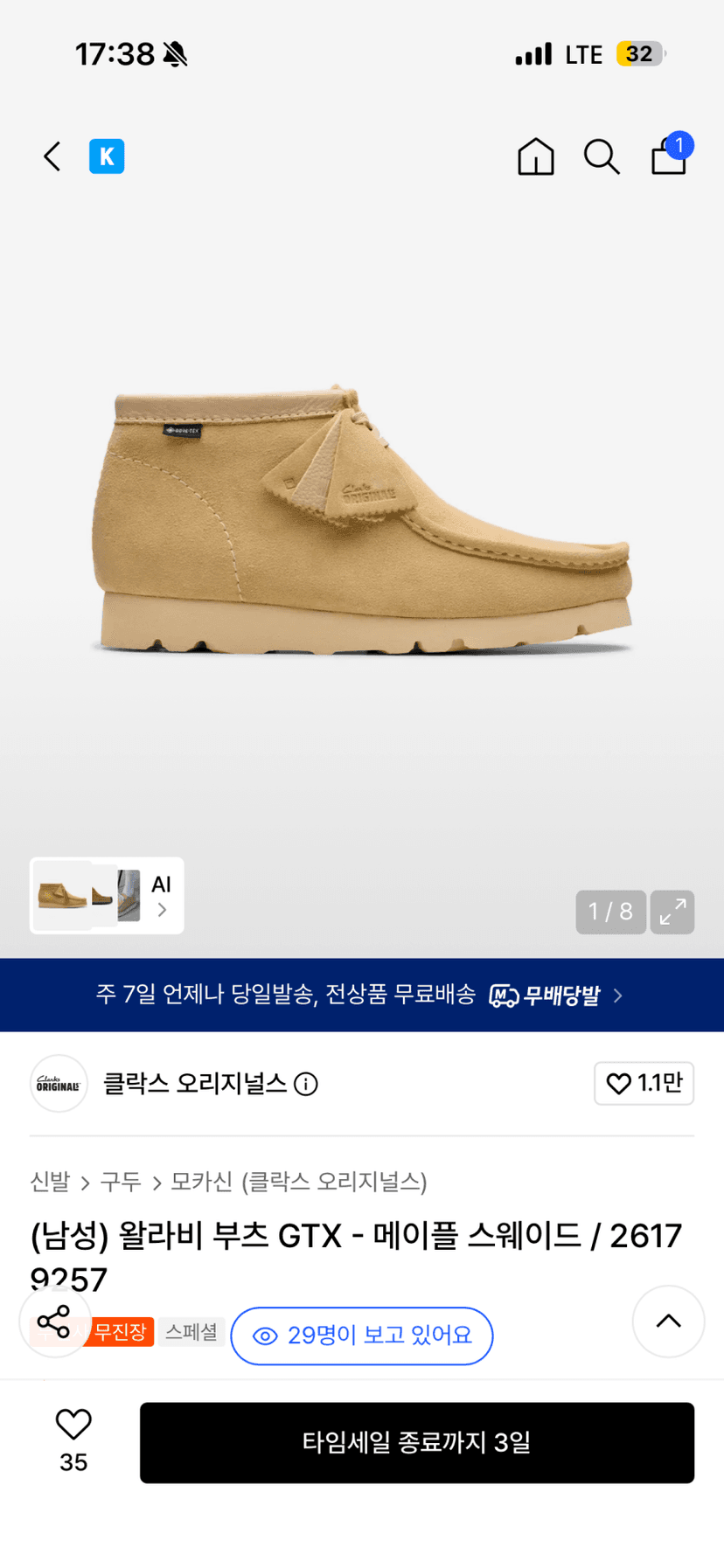Screen dimensions: 724x1568
Task: Open the 무배당발 free shipping banner
Action: click(362, 995)
